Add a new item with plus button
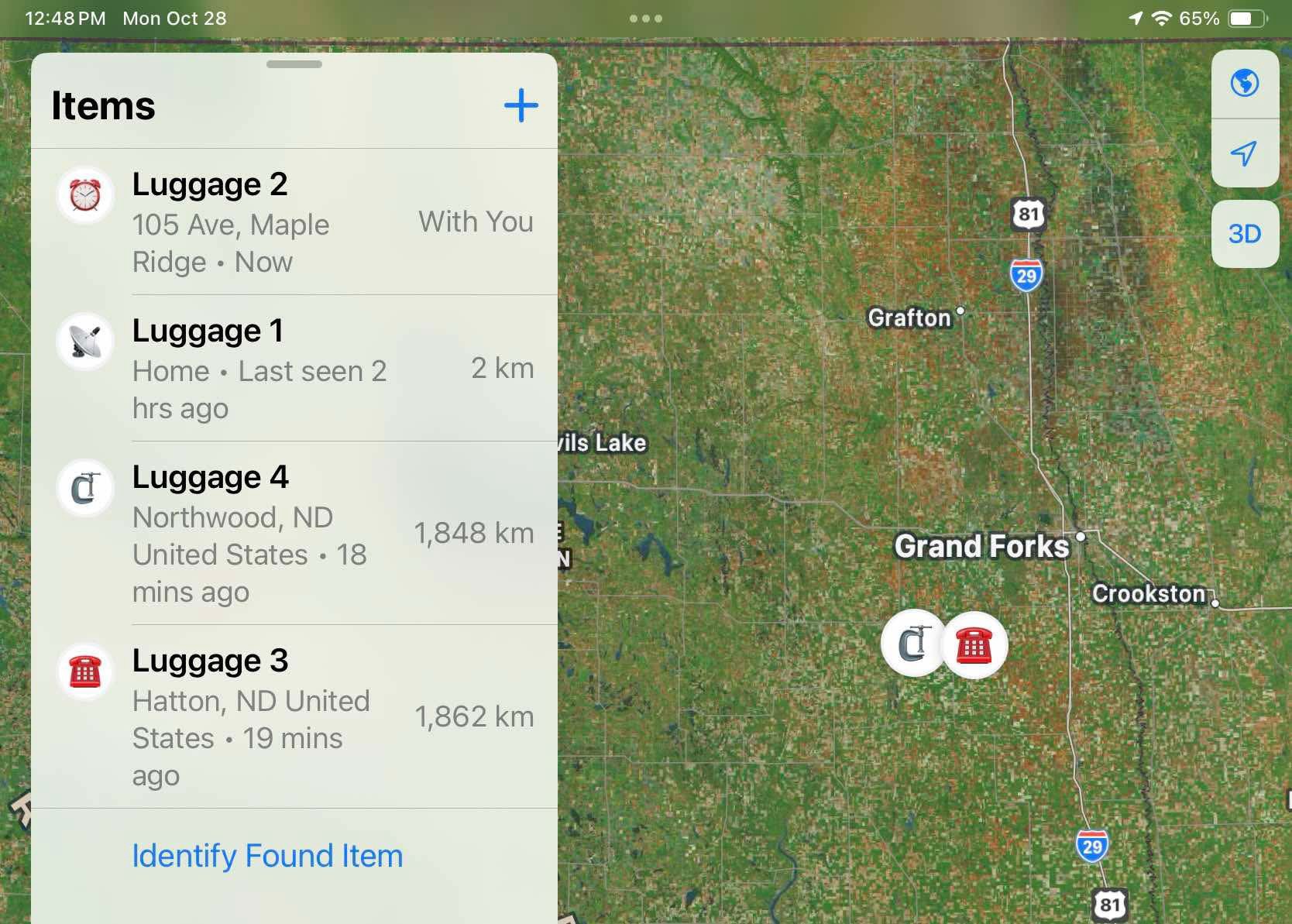Screen dimensions: 1292x924 click(x=521, y=105)
